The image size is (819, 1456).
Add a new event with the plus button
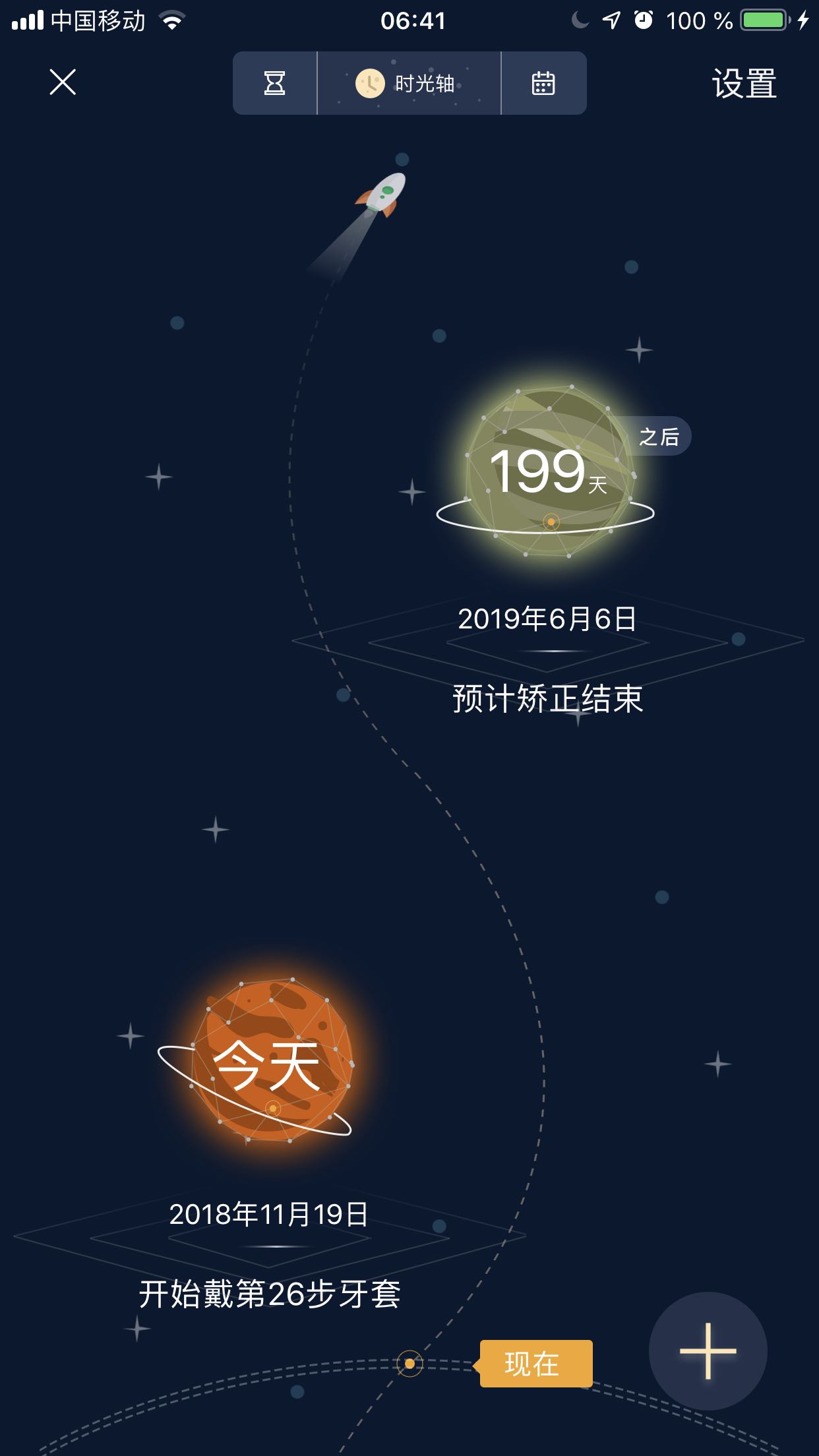(x=708, y=1350)
